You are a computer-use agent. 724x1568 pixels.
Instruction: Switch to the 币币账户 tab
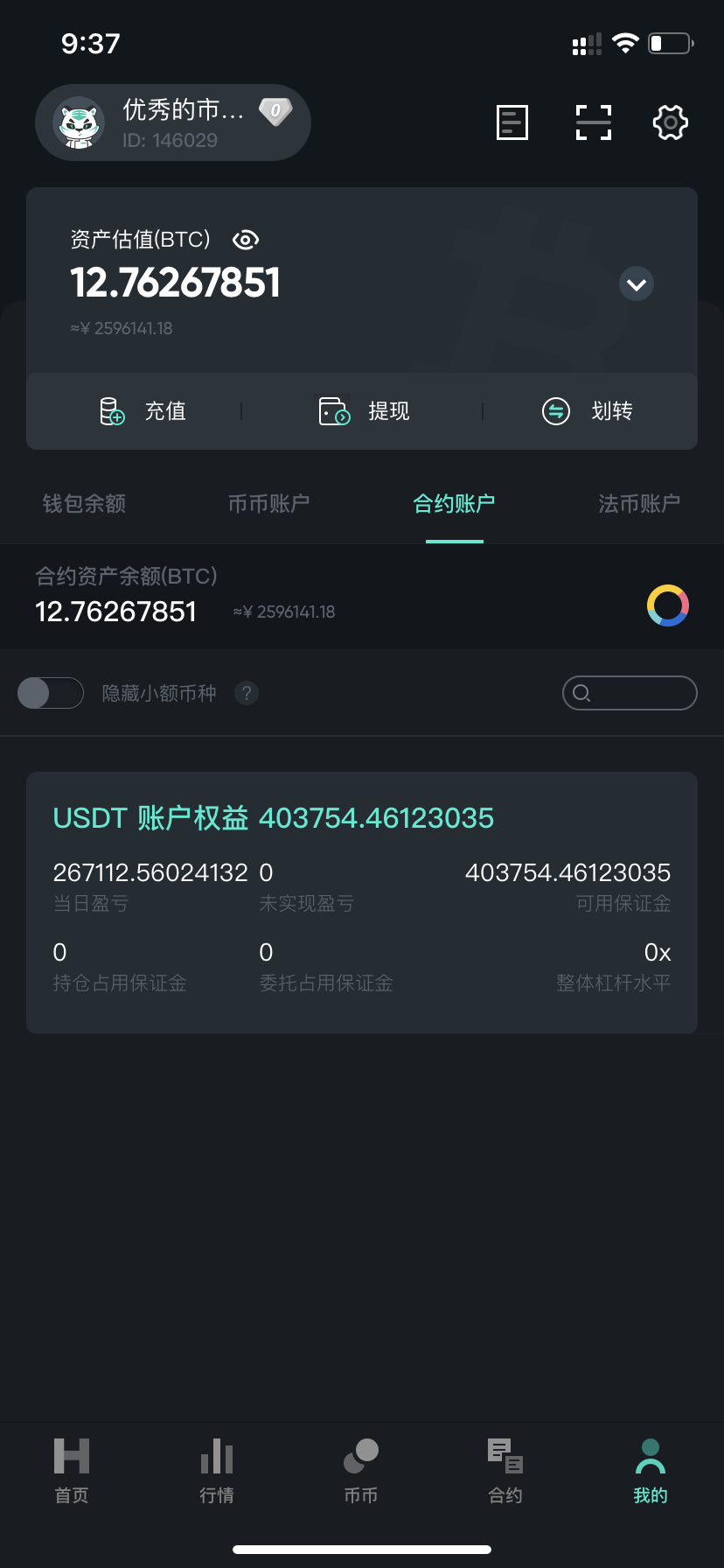268,504
